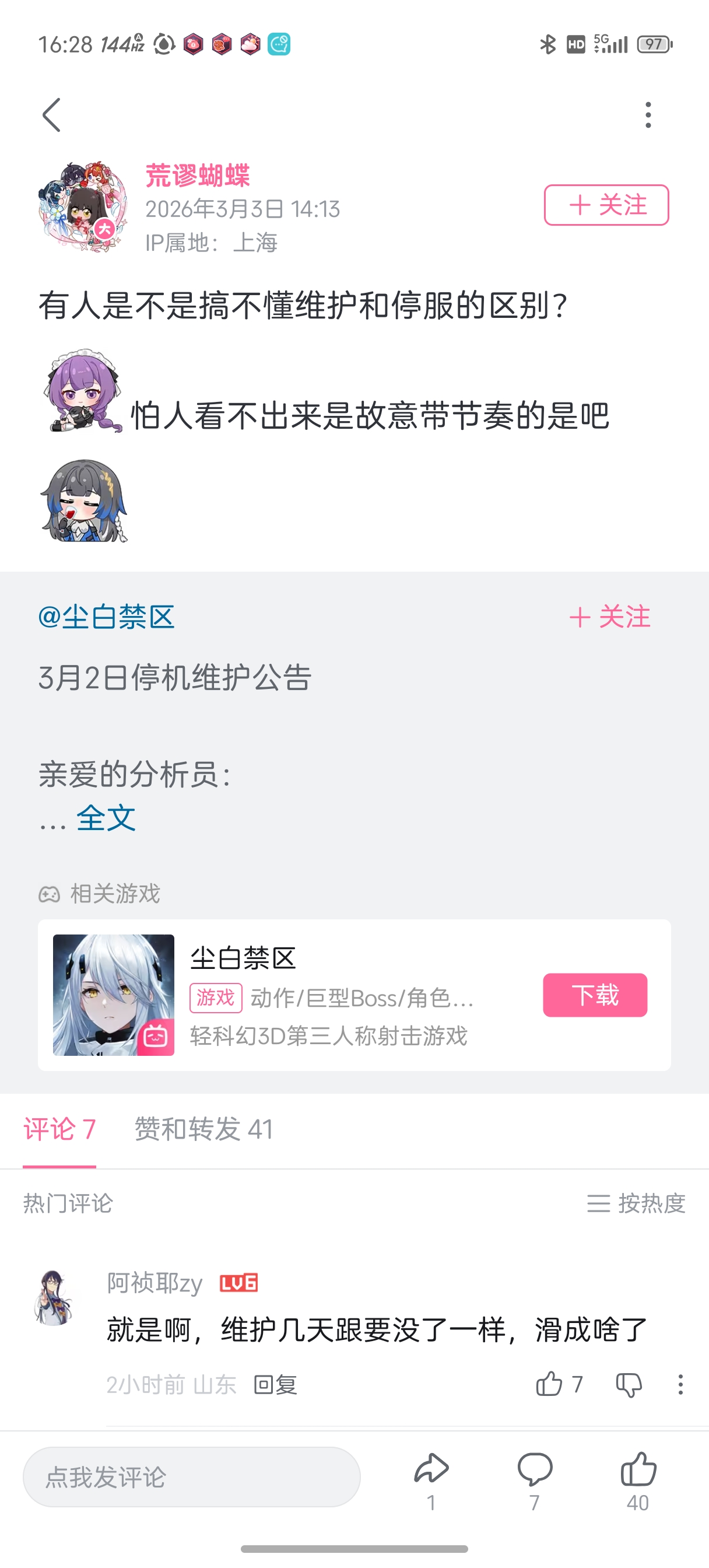Image resolution: width=709 pixels, height=1568 pixels.
Task: Switch to the 赞和转发 41 tab
Action: [204, 1130]
